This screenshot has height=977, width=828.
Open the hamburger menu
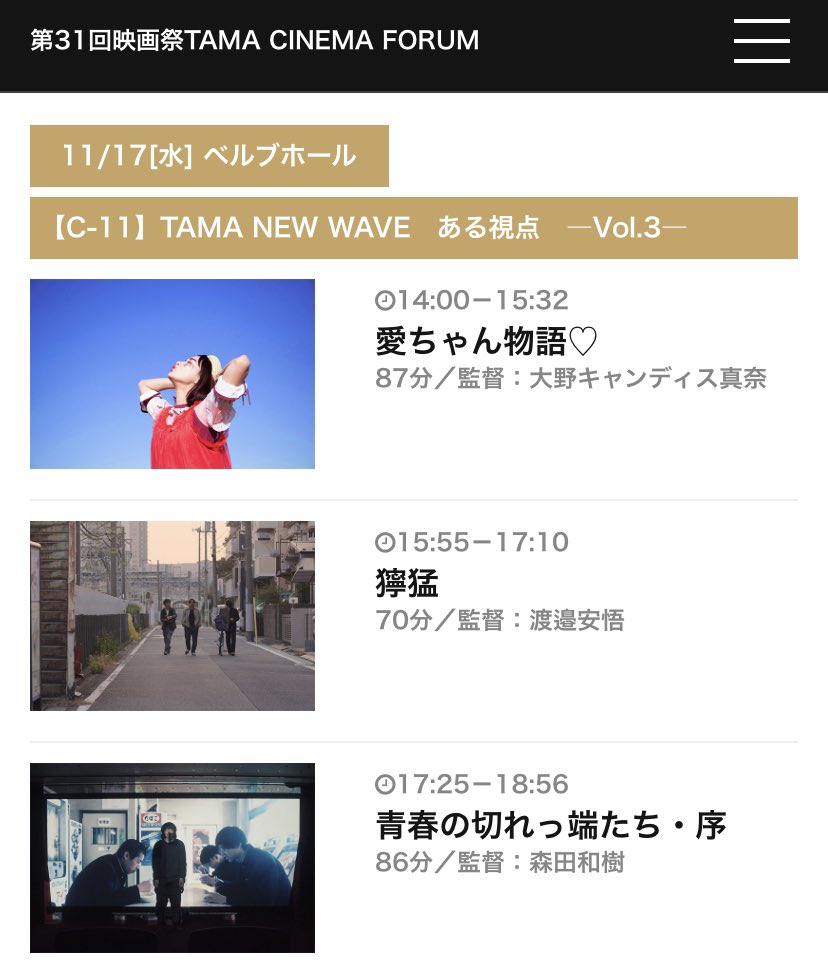pyautogui.click(x=761, y=41)
